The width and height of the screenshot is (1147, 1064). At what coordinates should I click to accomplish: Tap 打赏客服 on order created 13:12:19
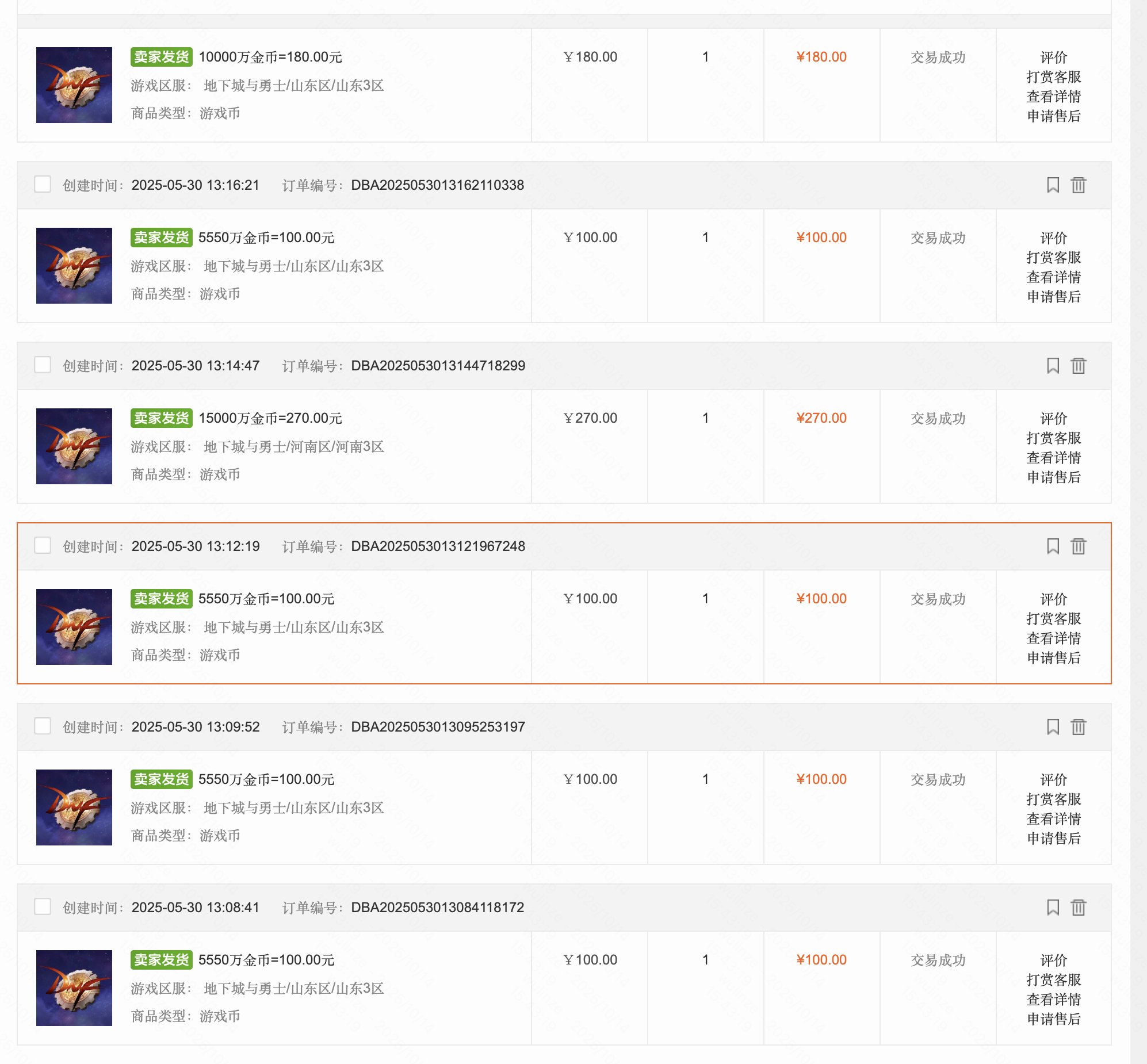[x=1053, y=618]
